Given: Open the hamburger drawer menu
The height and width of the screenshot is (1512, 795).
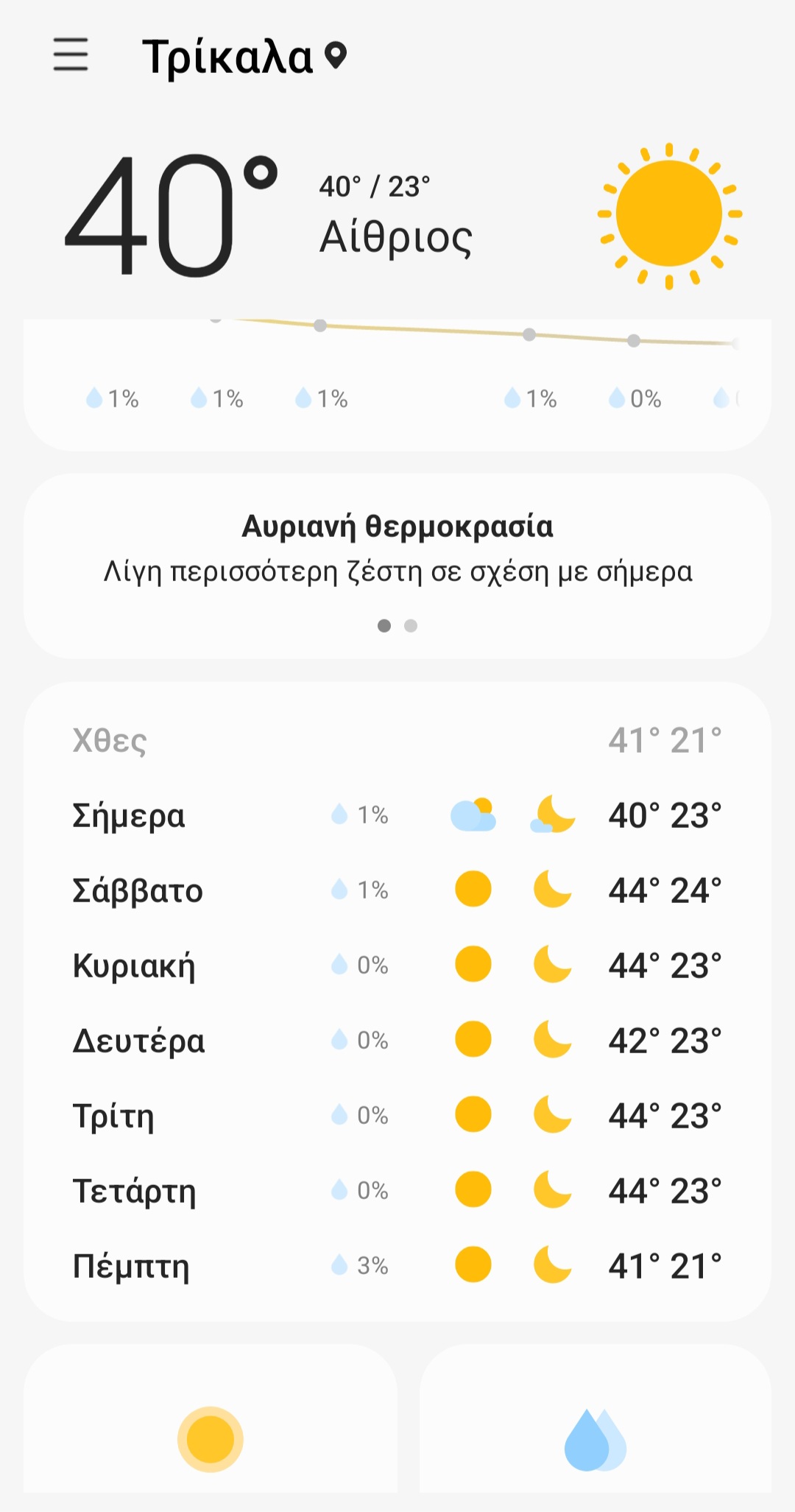Looking at the screenshot, I should [x=71, y=55].
